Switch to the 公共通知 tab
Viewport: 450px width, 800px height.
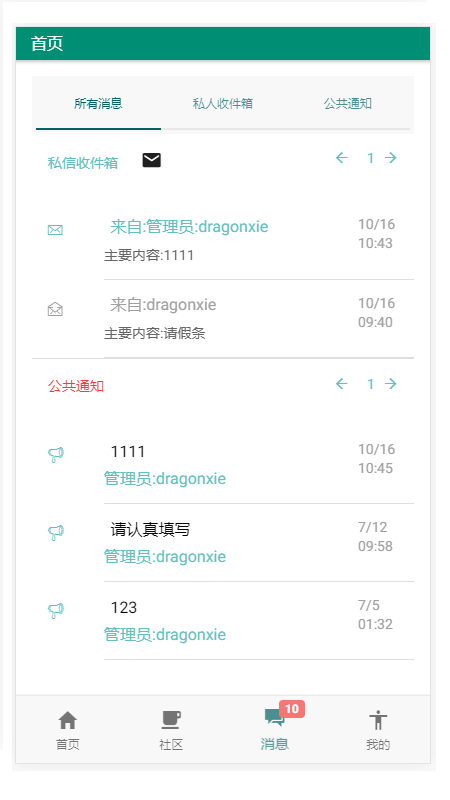click(347, 104)
